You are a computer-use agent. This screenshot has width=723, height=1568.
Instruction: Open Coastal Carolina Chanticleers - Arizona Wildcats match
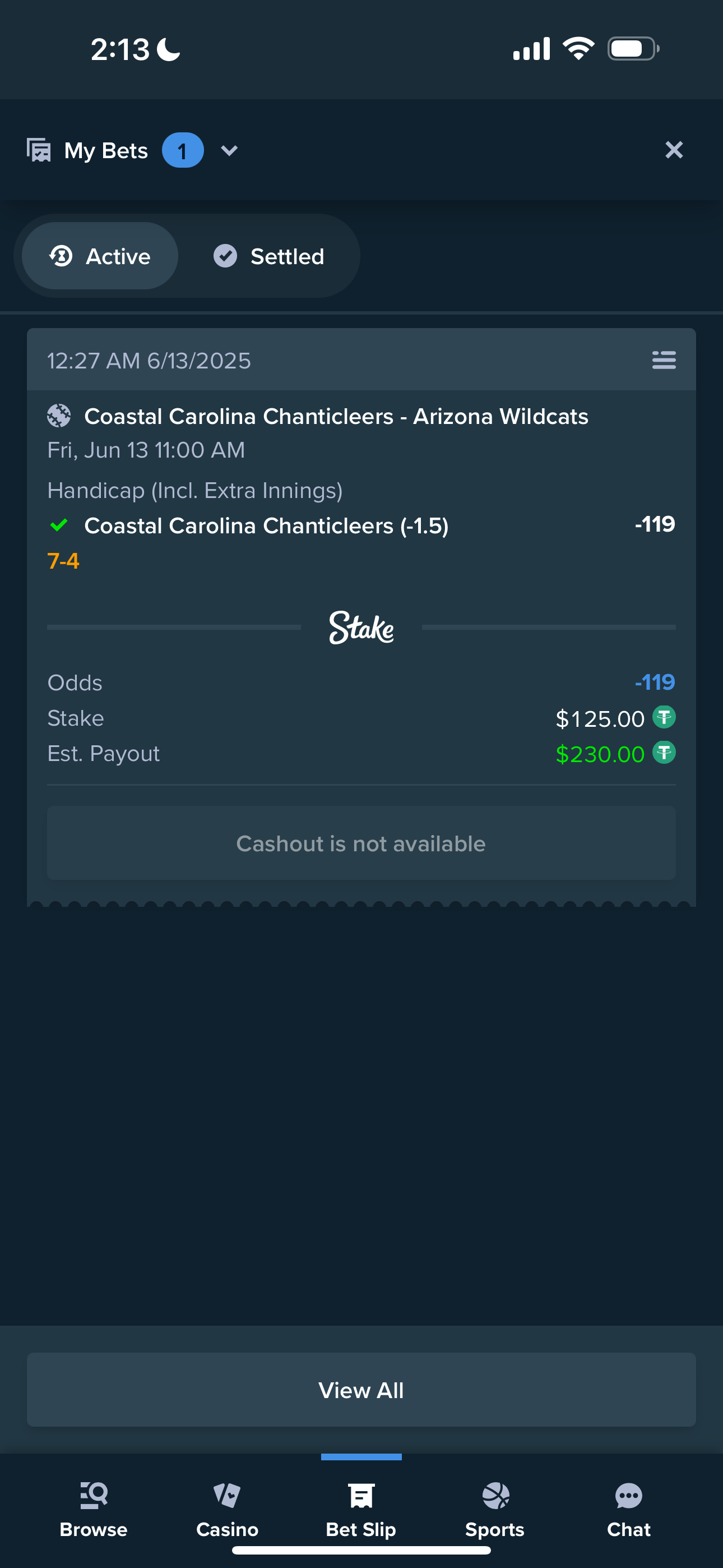pyautogui.click(x=336, y=416)
